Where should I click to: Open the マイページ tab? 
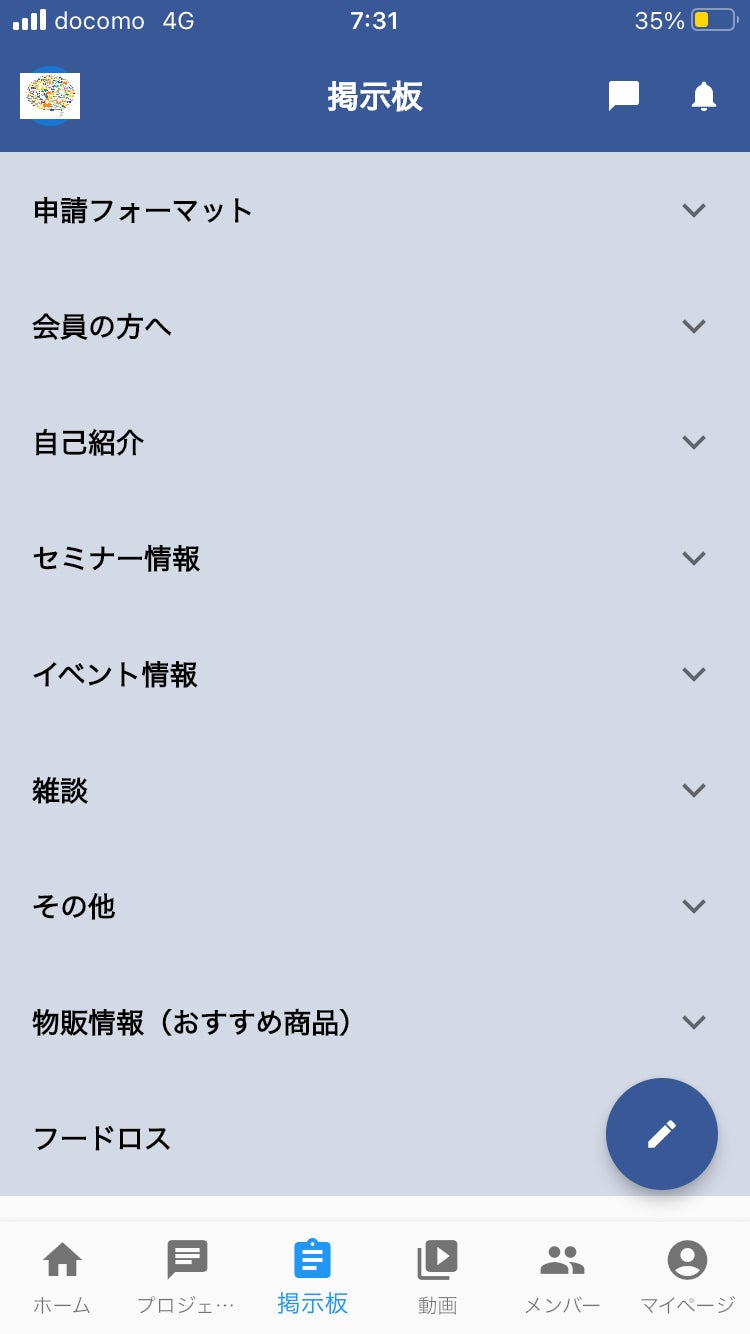pos(687,1274)
